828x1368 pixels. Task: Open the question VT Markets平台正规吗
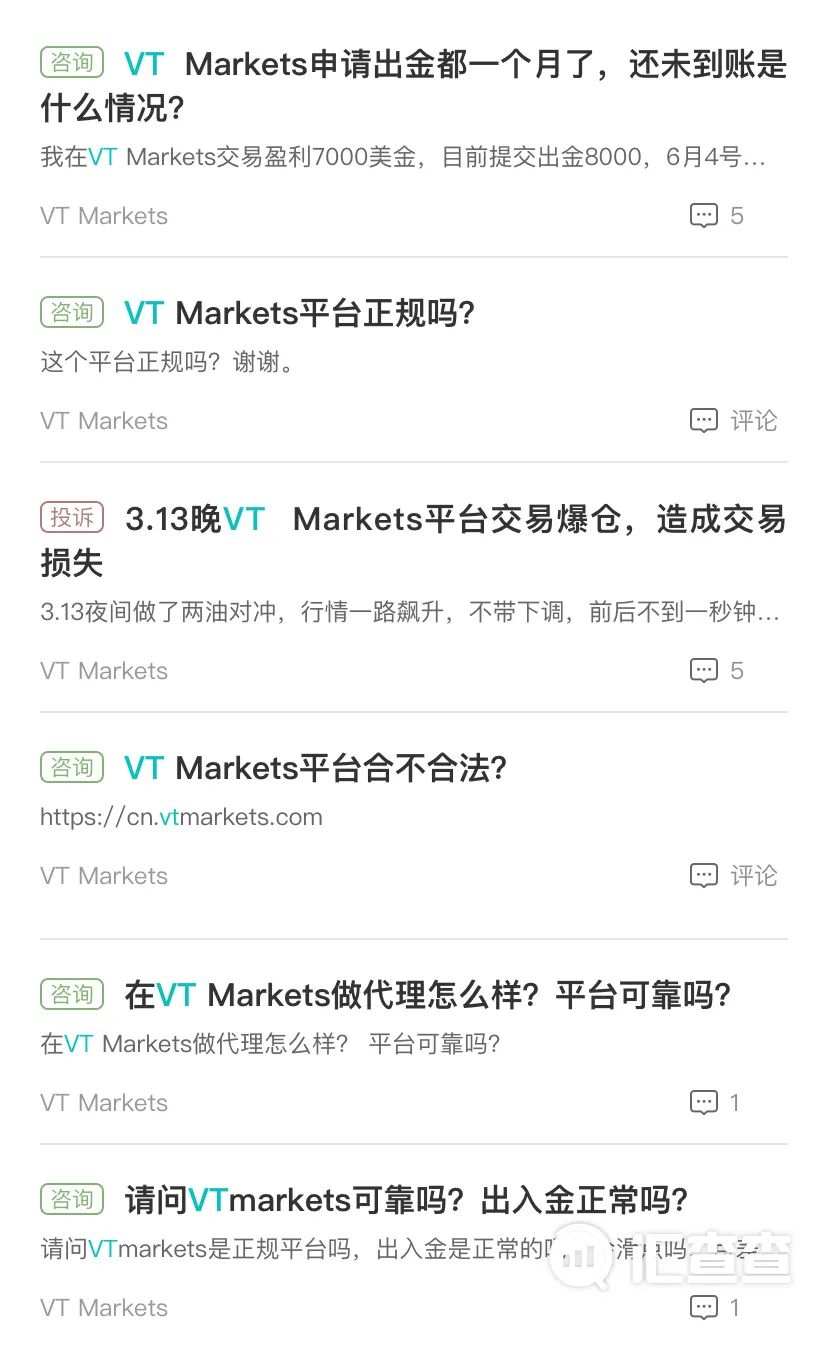tap(299, 313)
